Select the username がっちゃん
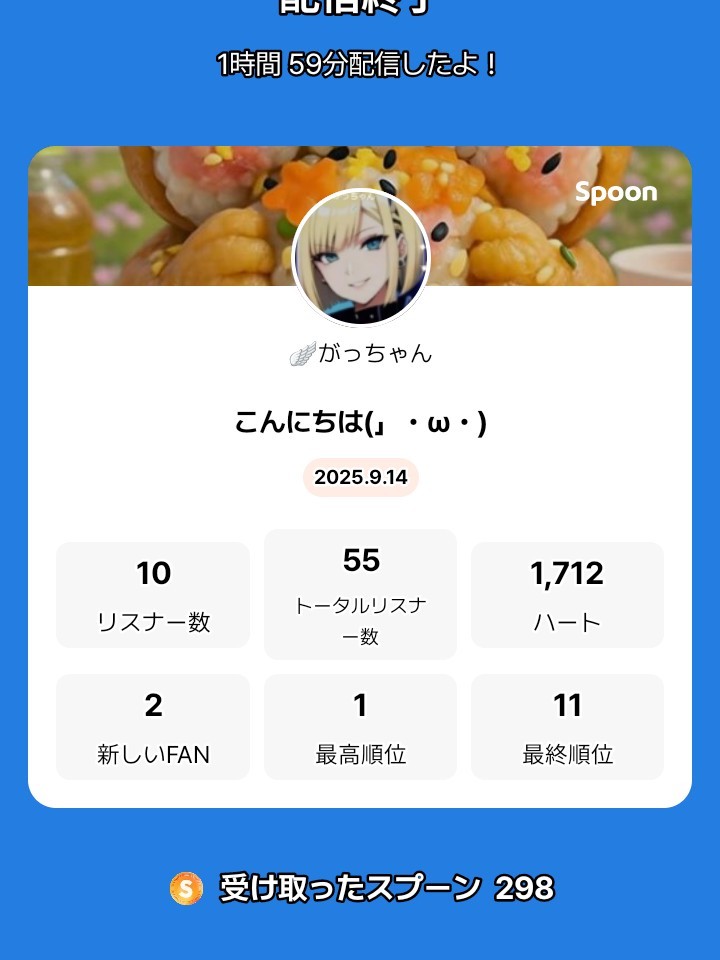Image resolution: width=720 pixels, height=960 pixels. (x=375, y=354)
